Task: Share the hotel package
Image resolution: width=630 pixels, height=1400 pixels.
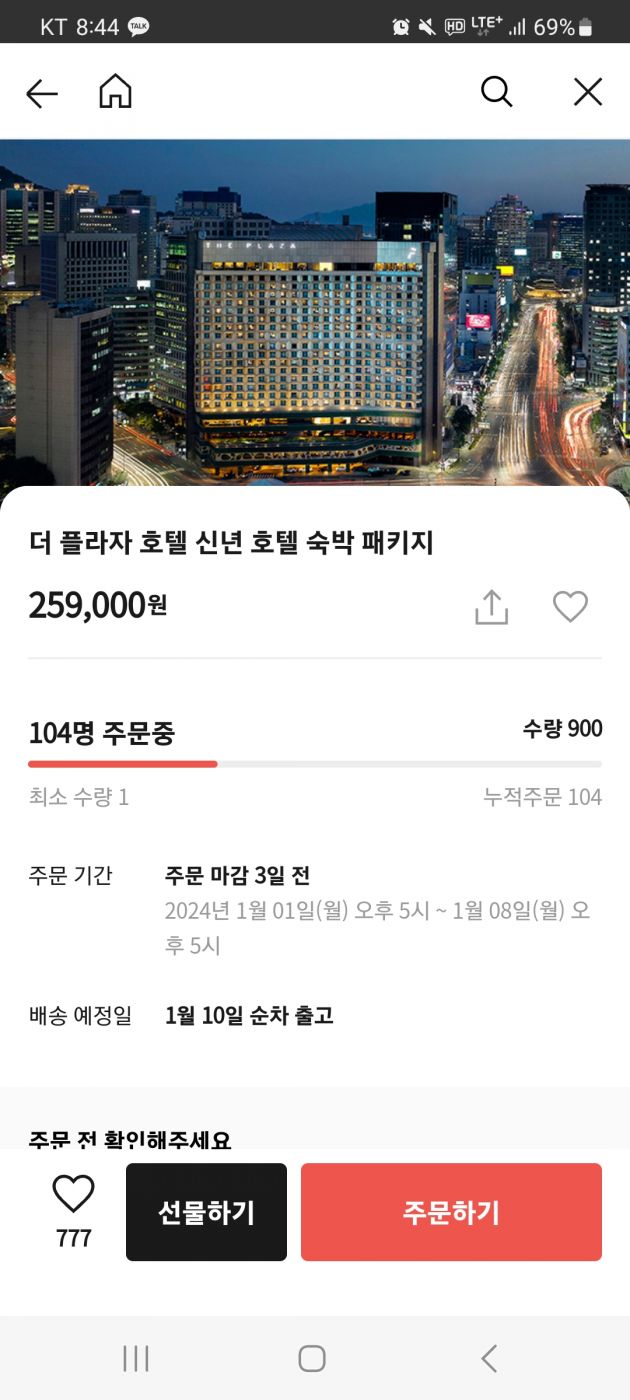Action: coord(491,607)
